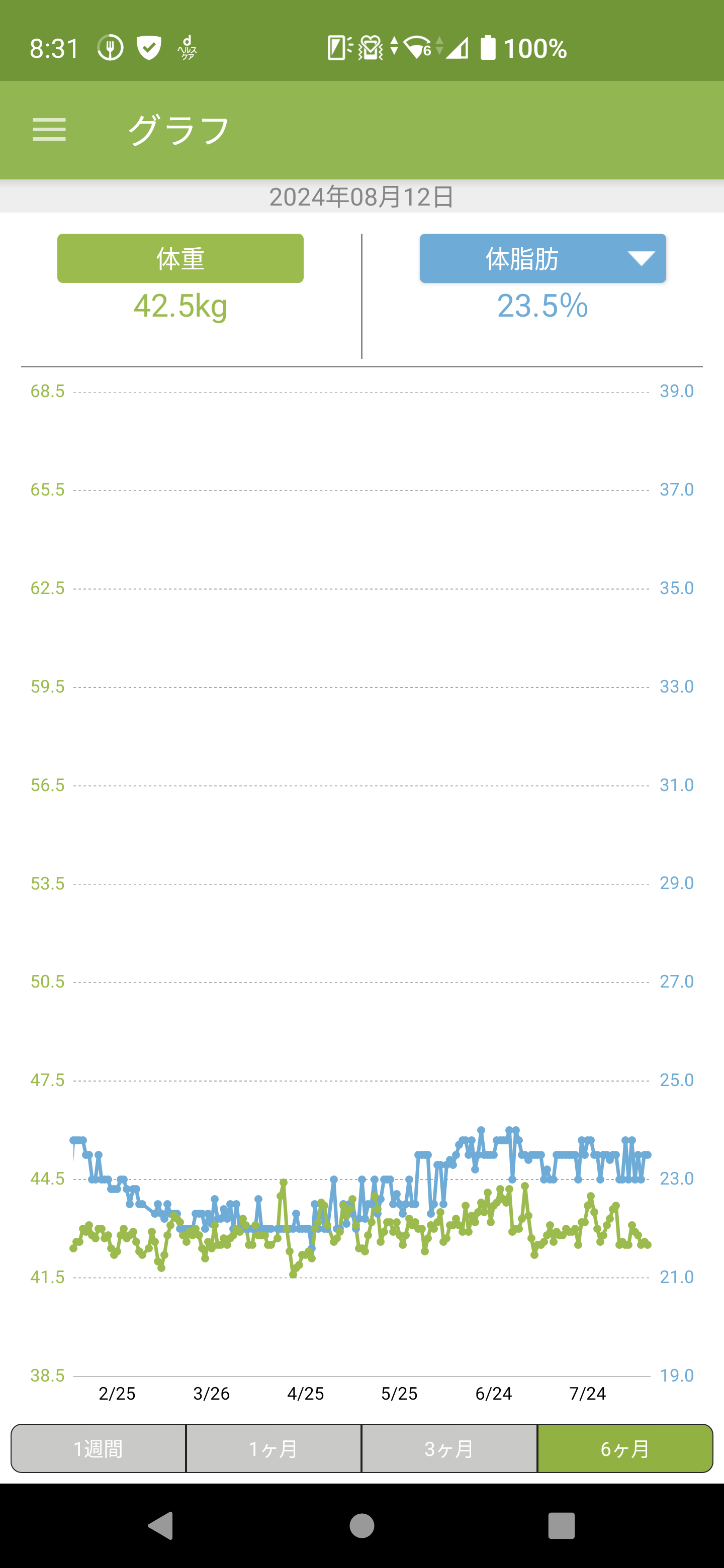Screen dimensions: 724x1568
Task: Switch graph range to 1ヶ月
Action: 274,1448
